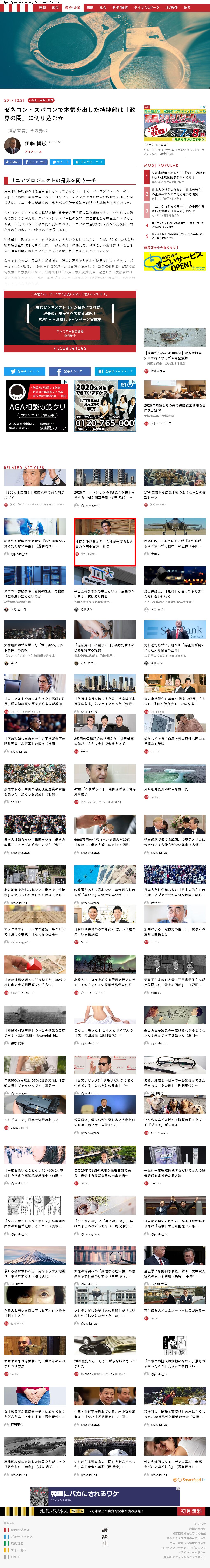
Task: Go to the 科学/技術 section
Action: (120, 8)
